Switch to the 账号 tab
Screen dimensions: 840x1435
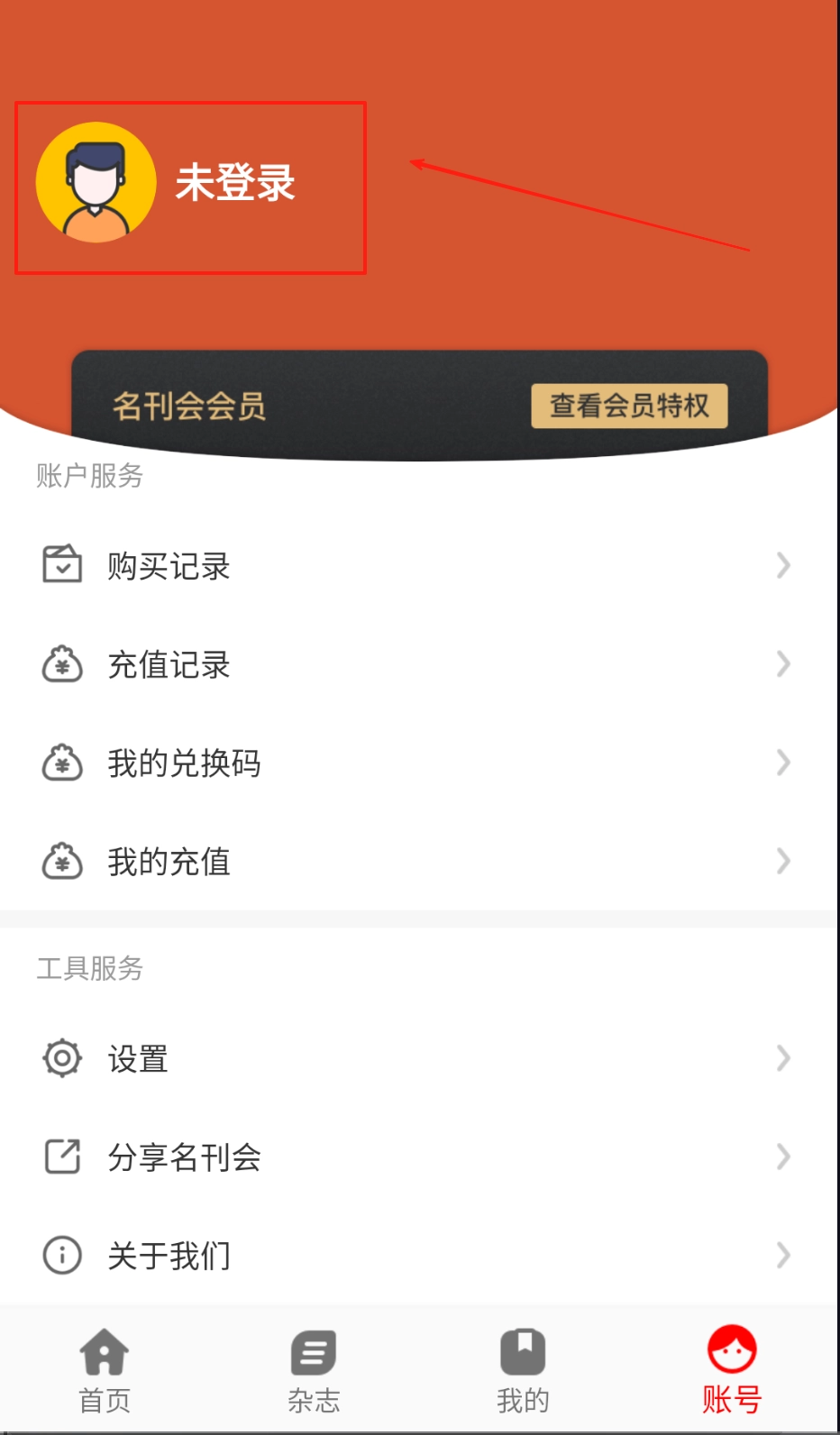tap(730, 1368)
